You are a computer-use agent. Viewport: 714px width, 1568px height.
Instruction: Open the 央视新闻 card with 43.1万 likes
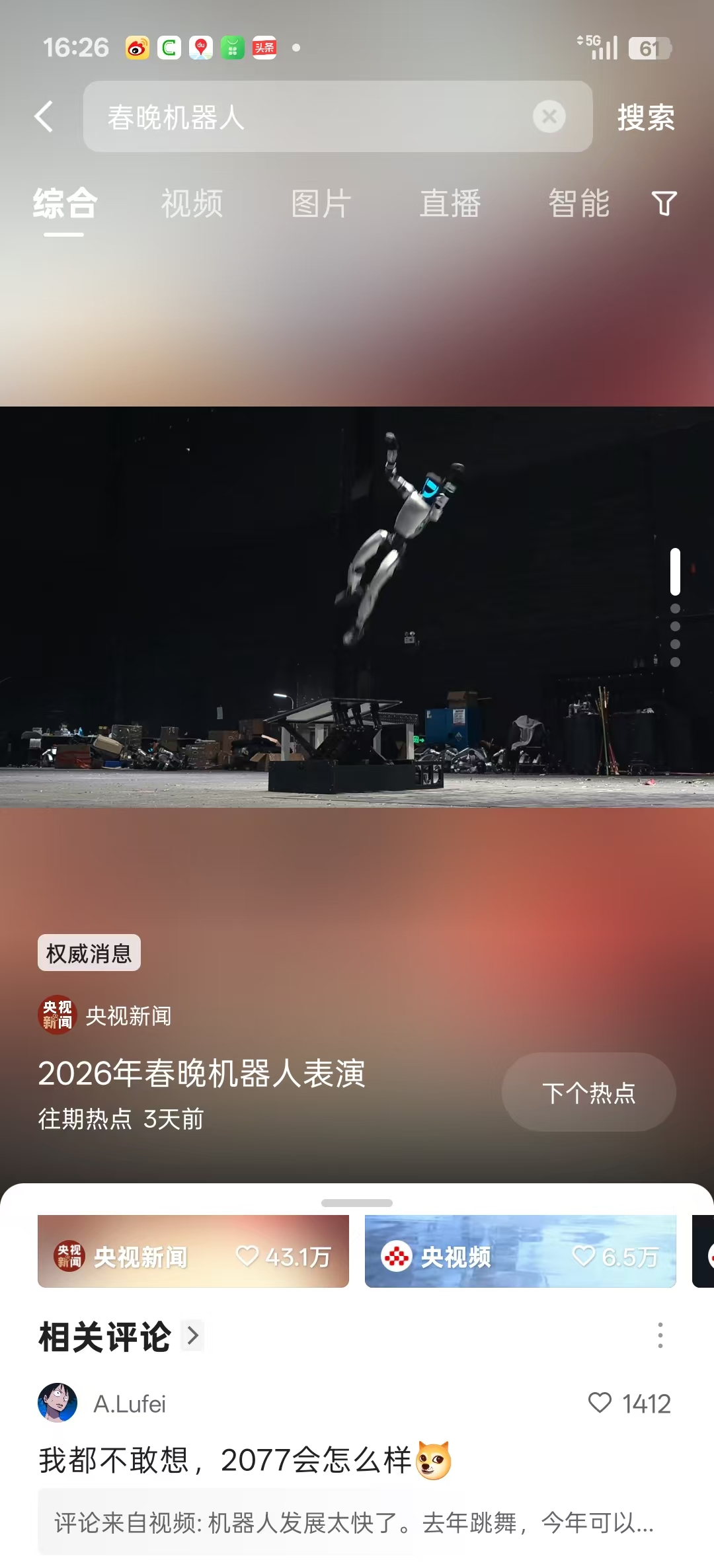193,1251
